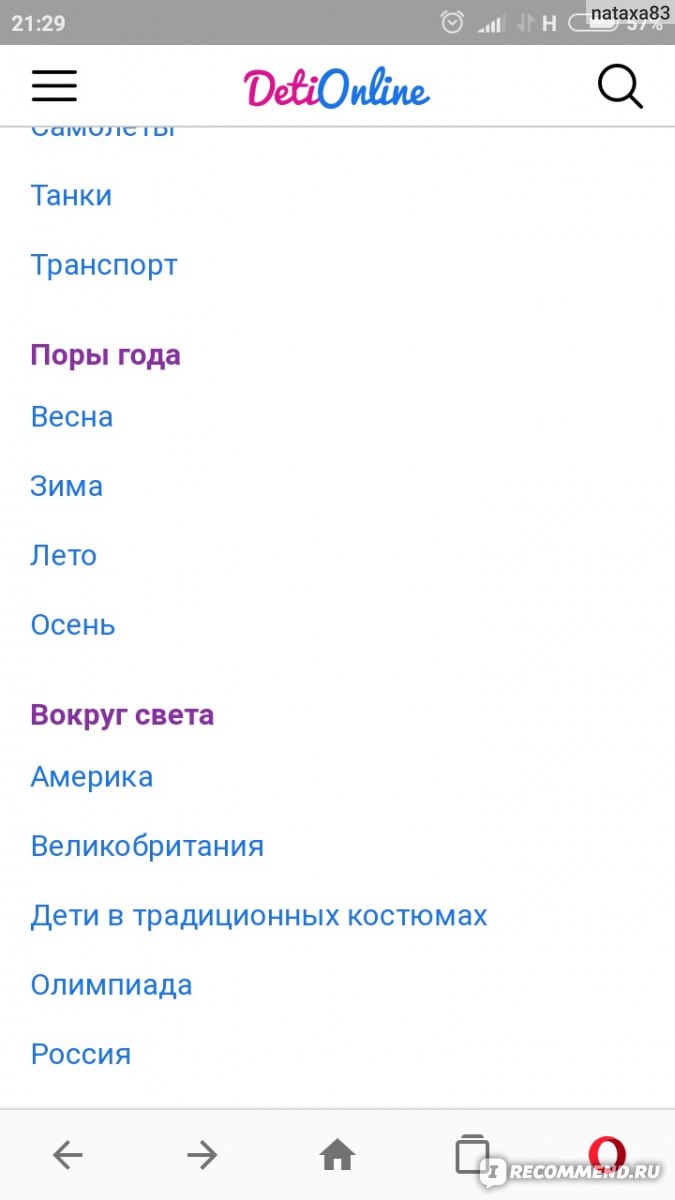Go forward in the browser
Screen dimensions: 675x1200
202,1156
